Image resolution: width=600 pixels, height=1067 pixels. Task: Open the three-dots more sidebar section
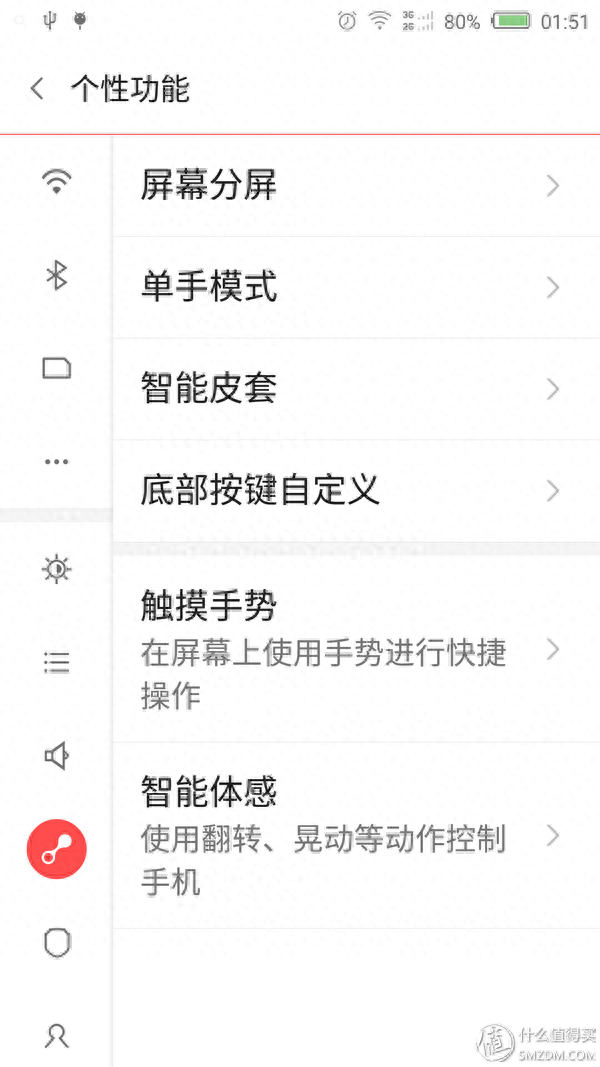tap(57, 461)
